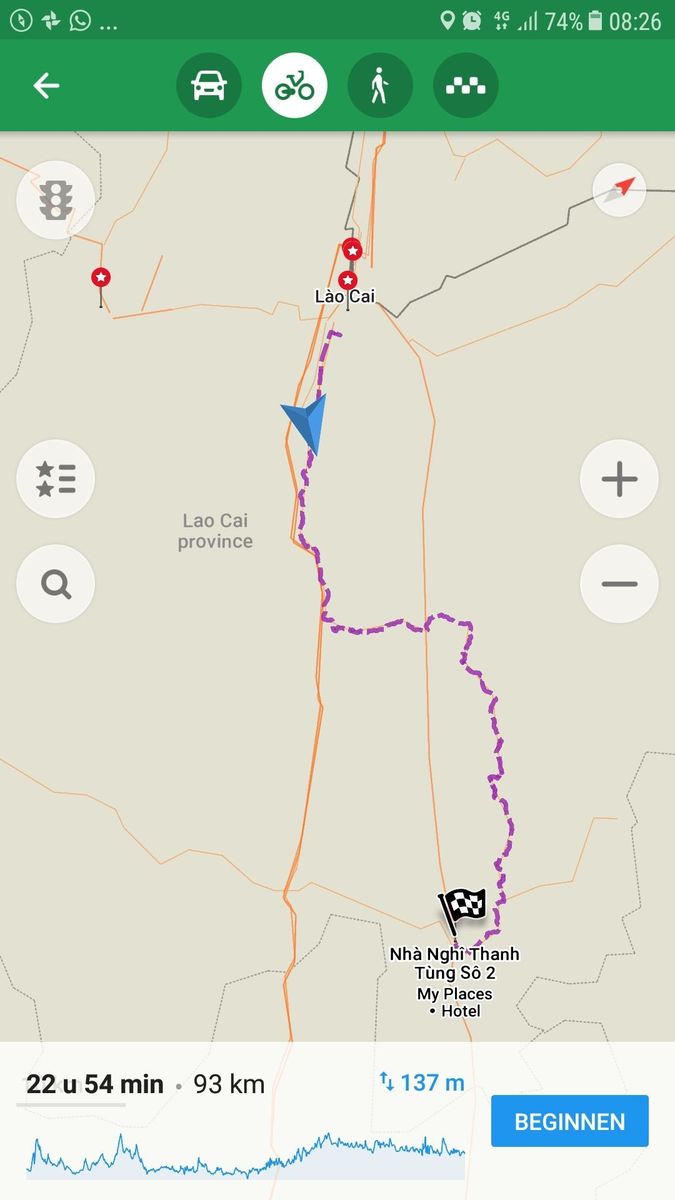Screen dimensions: 675x1200
Task: Zoom out of the map
Action: [x=619, y=583]
